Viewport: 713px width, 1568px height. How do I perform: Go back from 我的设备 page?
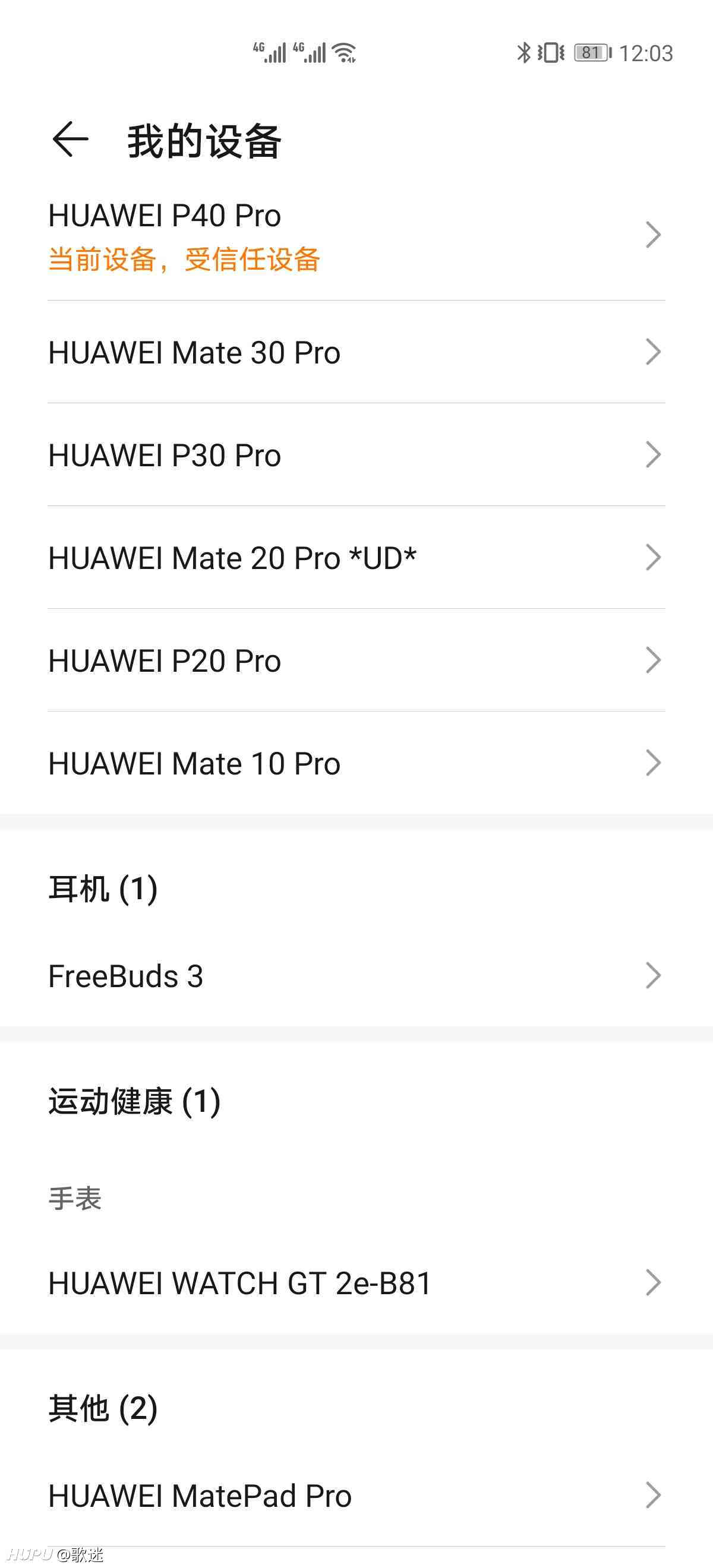71,140
